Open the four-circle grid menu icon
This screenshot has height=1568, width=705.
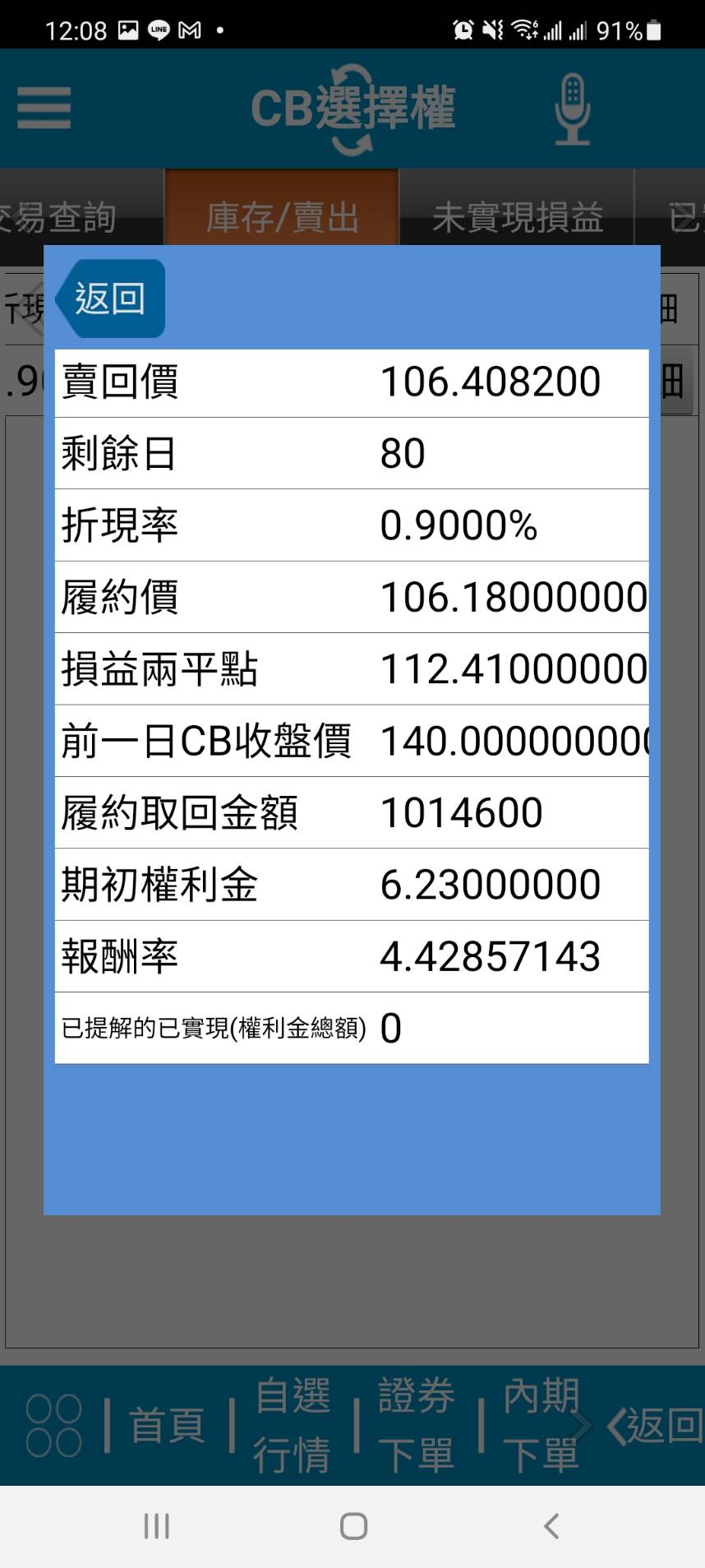53,1425
